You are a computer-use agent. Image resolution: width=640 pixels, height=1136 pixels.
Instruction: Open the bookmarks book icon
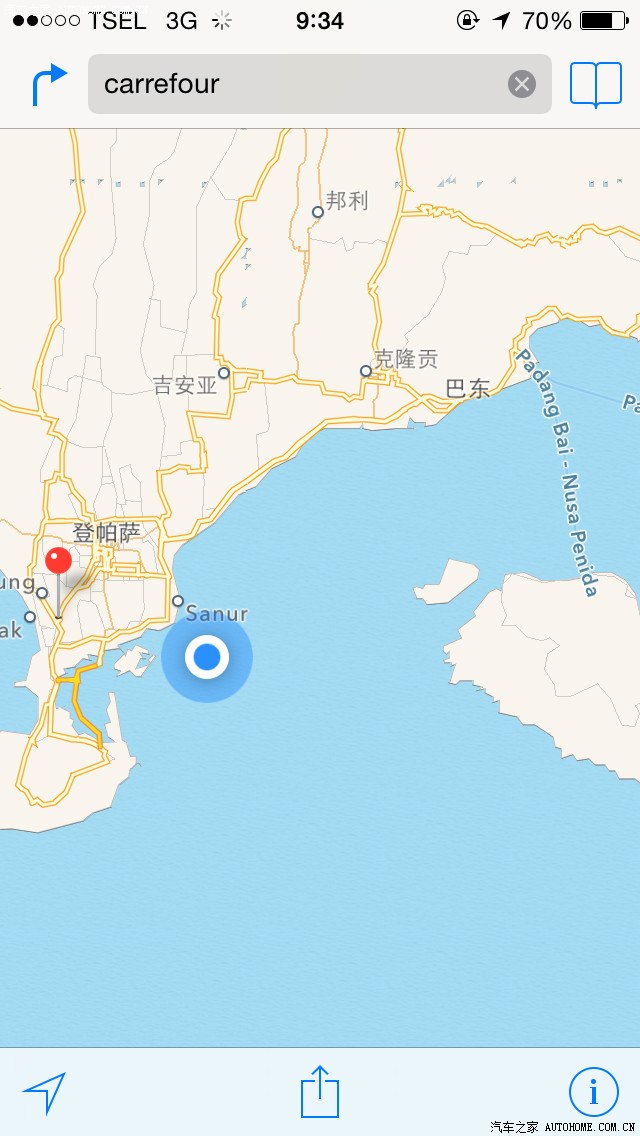tap(595, 84)
